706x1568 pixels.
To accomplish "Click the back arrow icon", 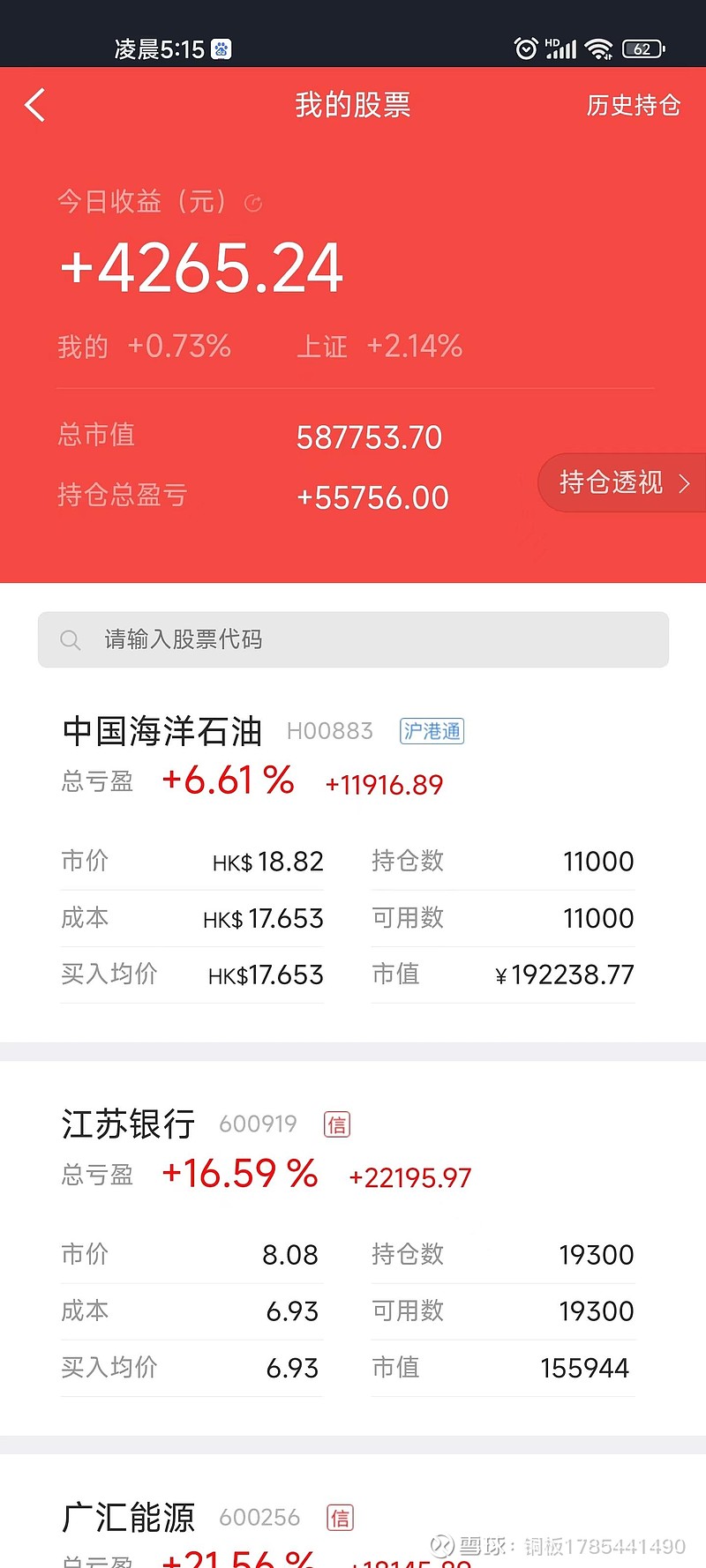I will click(35, 104).
